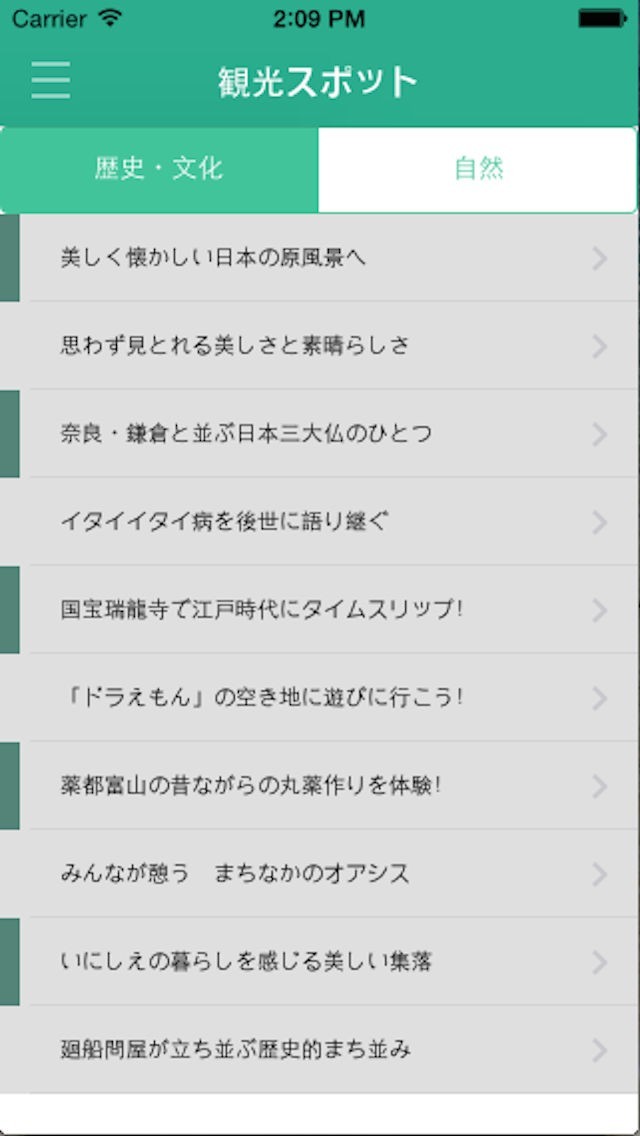640x1136 pixels.
Task: Select 薬都富山の昔ながらの丸薬作りを体験！
Action: pos(320,786)
